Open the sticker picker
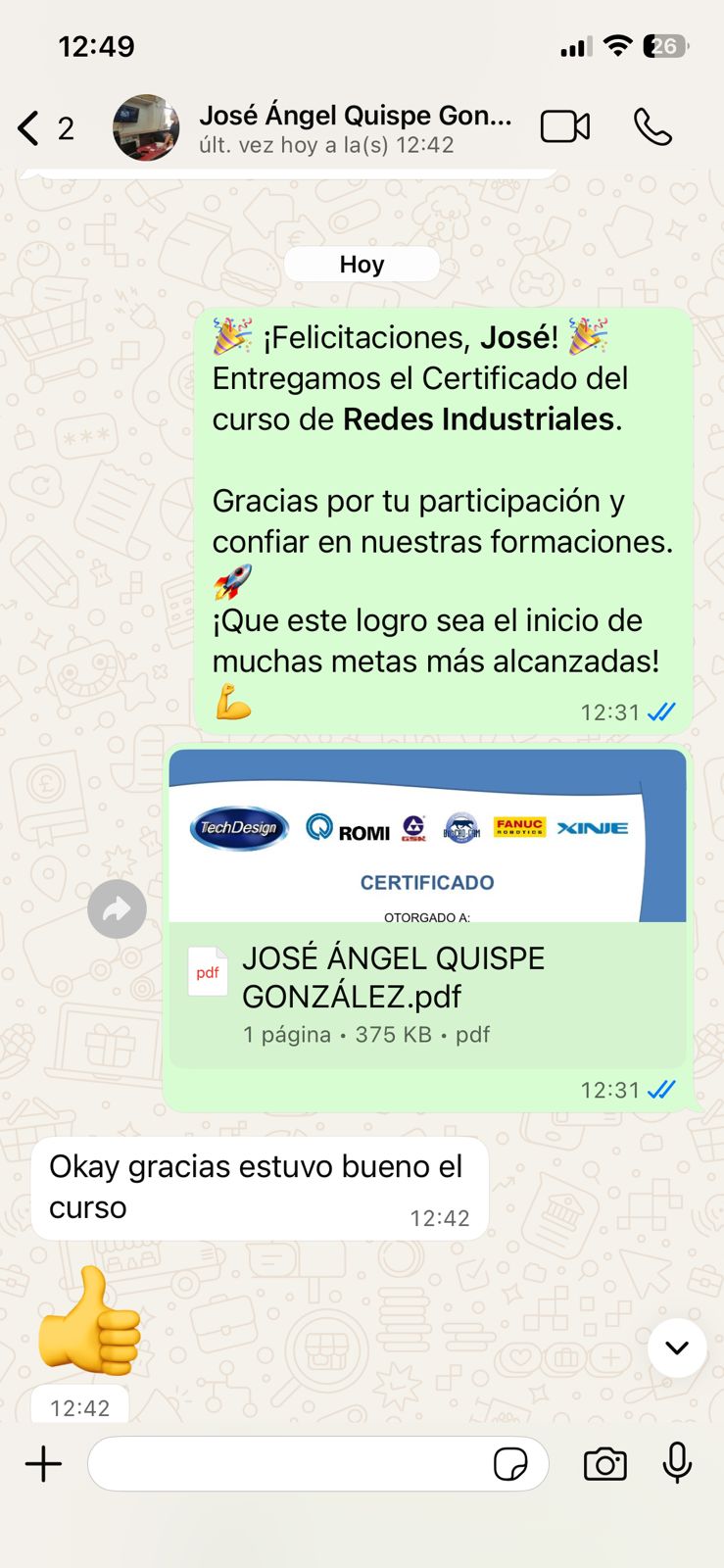The width and height of the screenshot is (724, 1568). tap(510, 1464)
